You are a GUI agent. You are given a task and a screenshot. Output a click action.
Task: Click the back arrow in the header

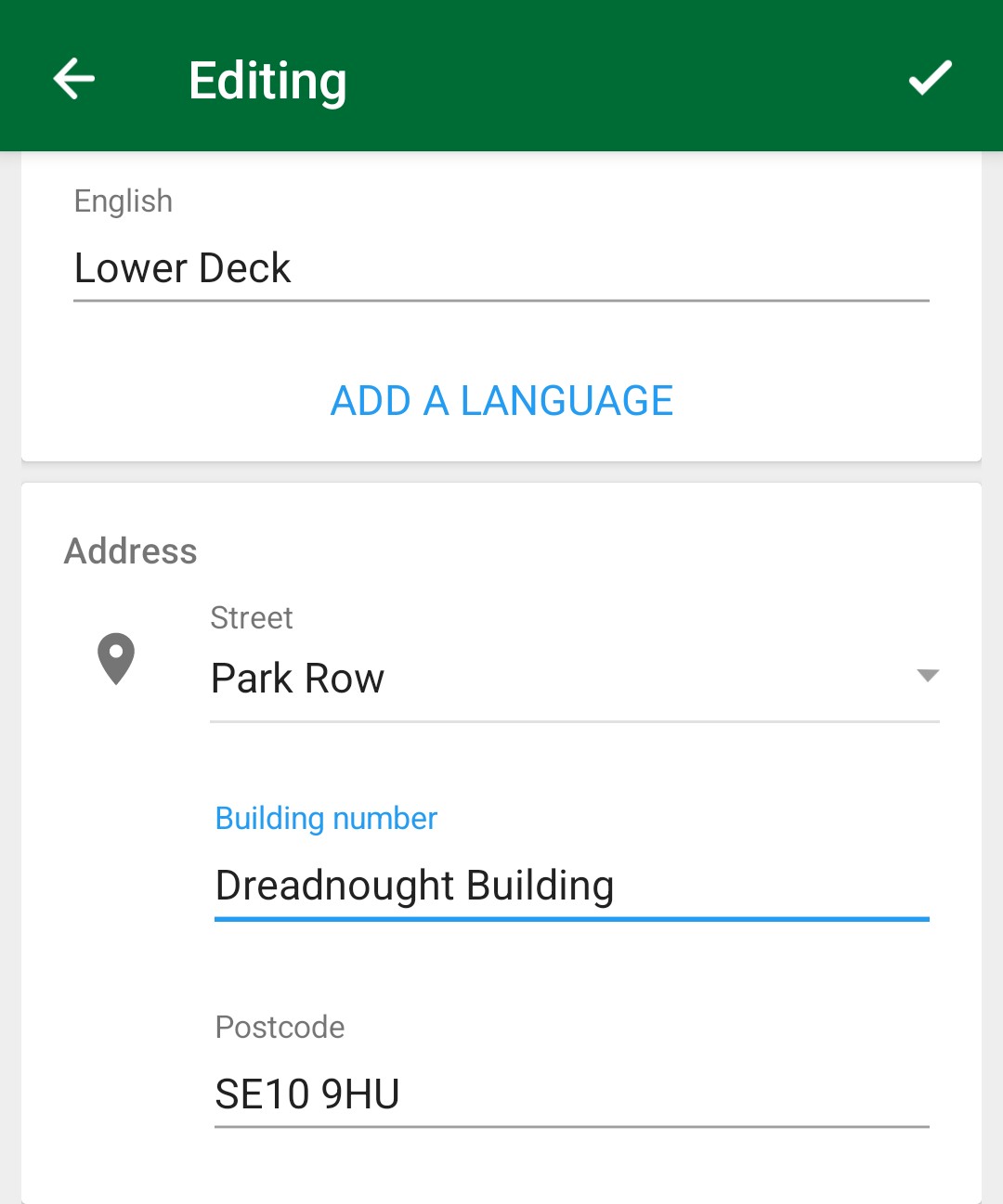click(73, 79)
